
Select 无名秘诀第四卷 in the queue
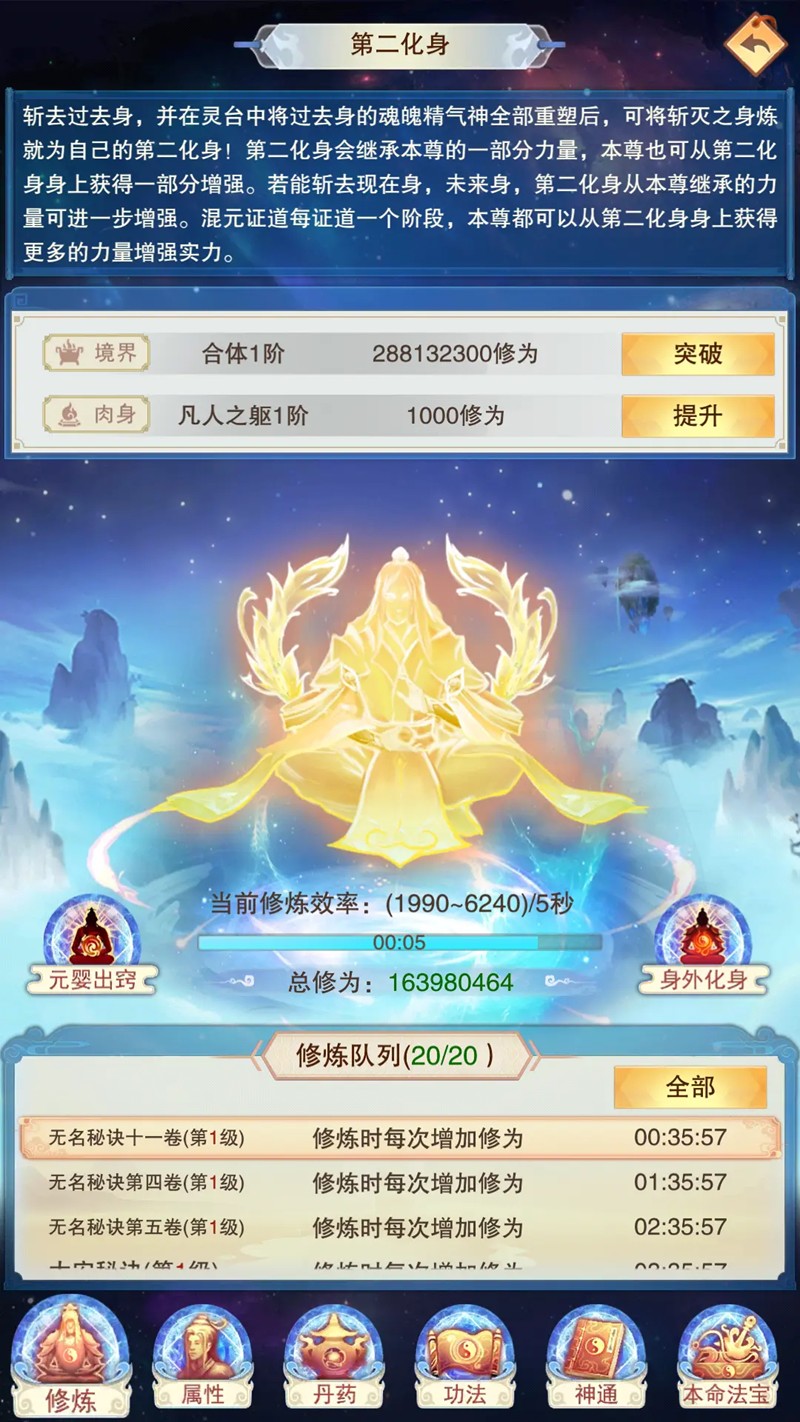click(400, 1183)
